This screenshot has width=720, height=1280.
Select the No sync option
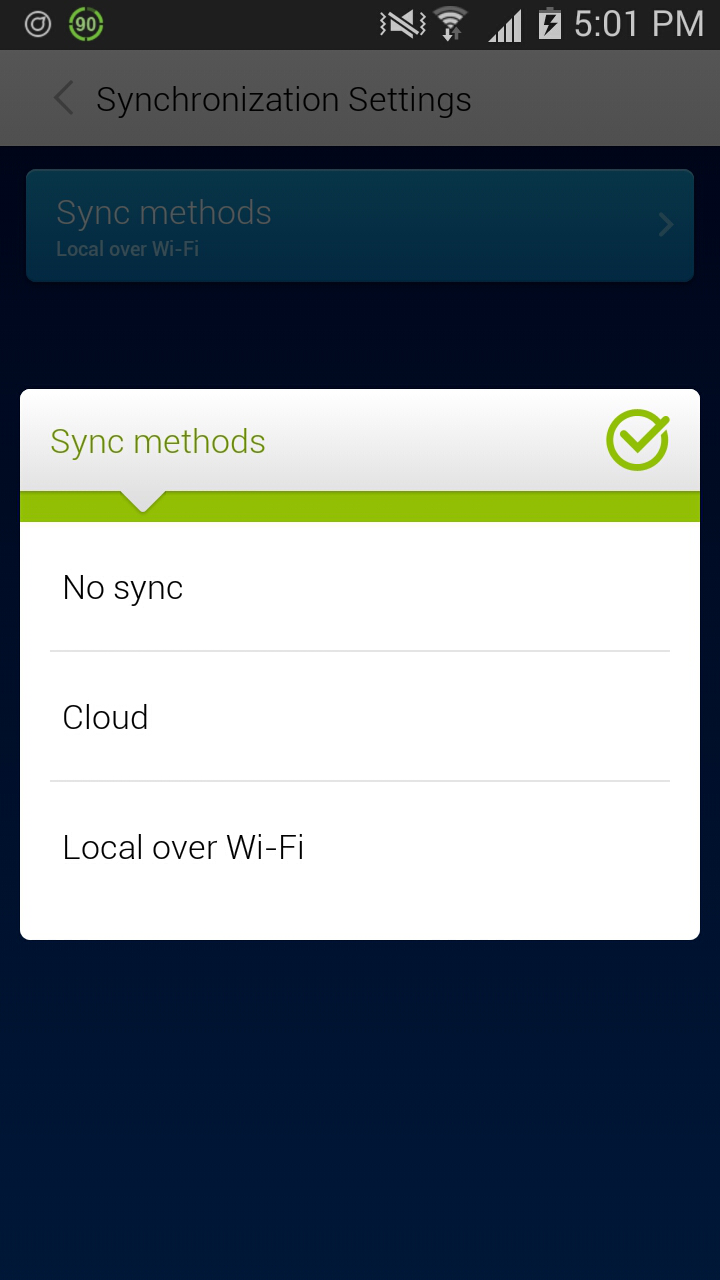click(360, 588)
